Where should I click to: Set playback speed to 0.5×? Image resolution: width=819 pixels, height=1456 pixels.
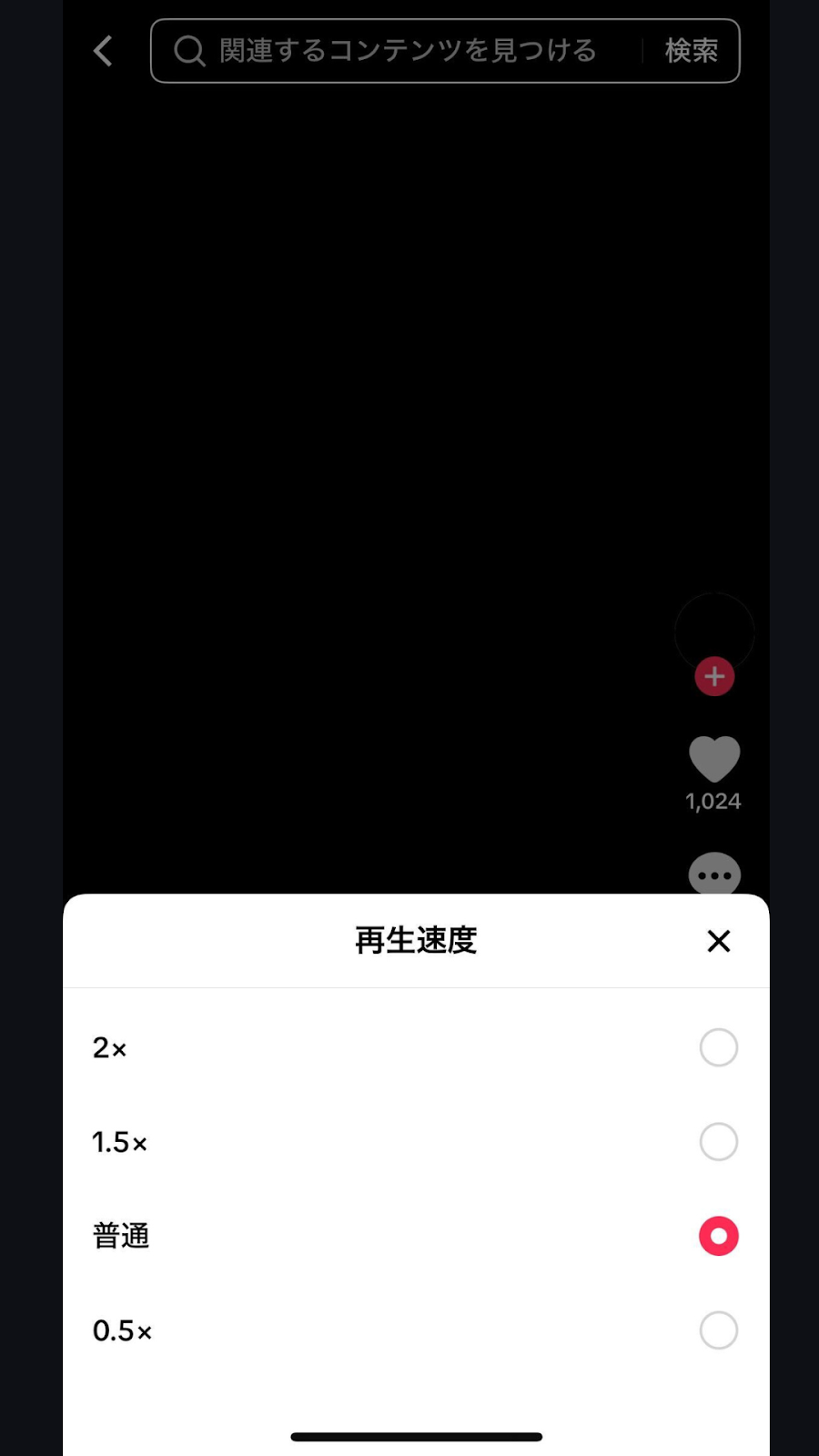[x=416, y=1330]
